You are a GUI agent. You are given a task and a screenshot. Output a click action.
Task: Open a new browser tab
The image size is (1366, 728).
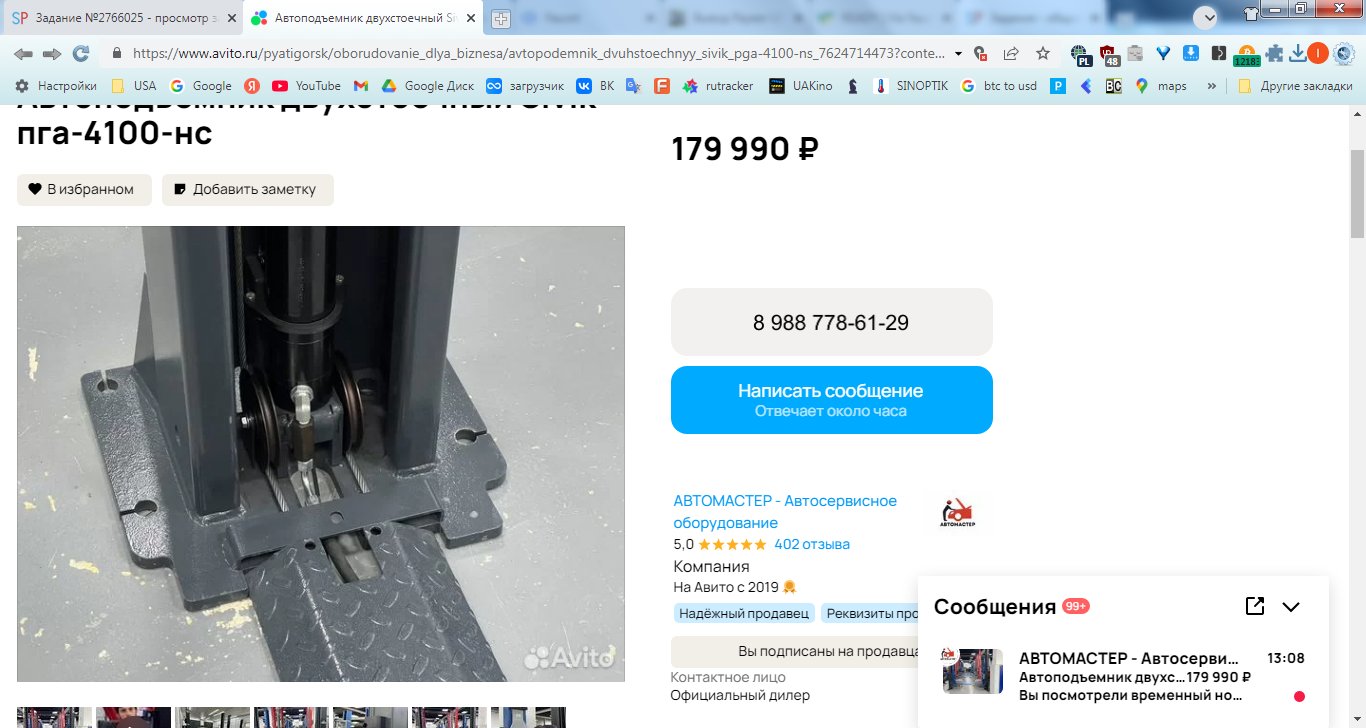click(500, 19)
